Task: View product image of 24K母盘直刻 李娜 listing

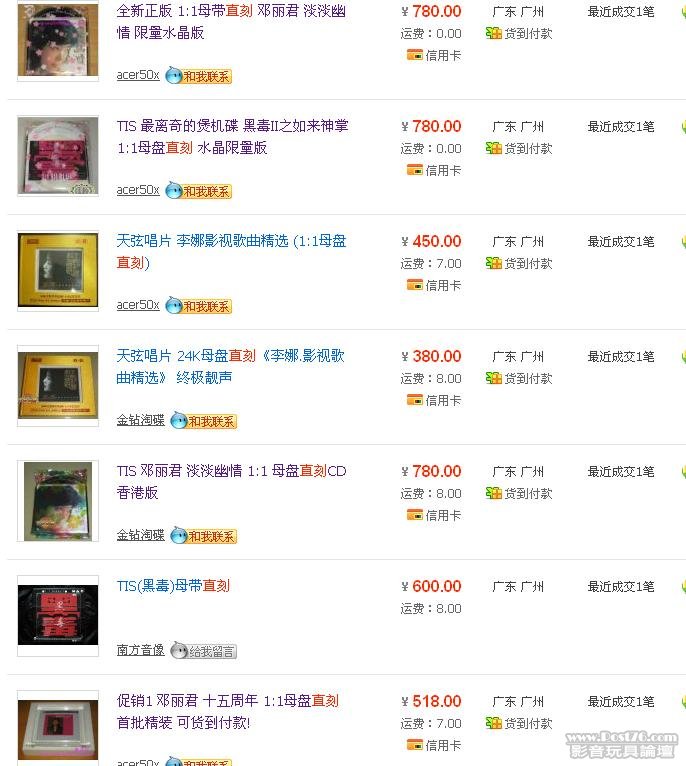Action: 58,386
